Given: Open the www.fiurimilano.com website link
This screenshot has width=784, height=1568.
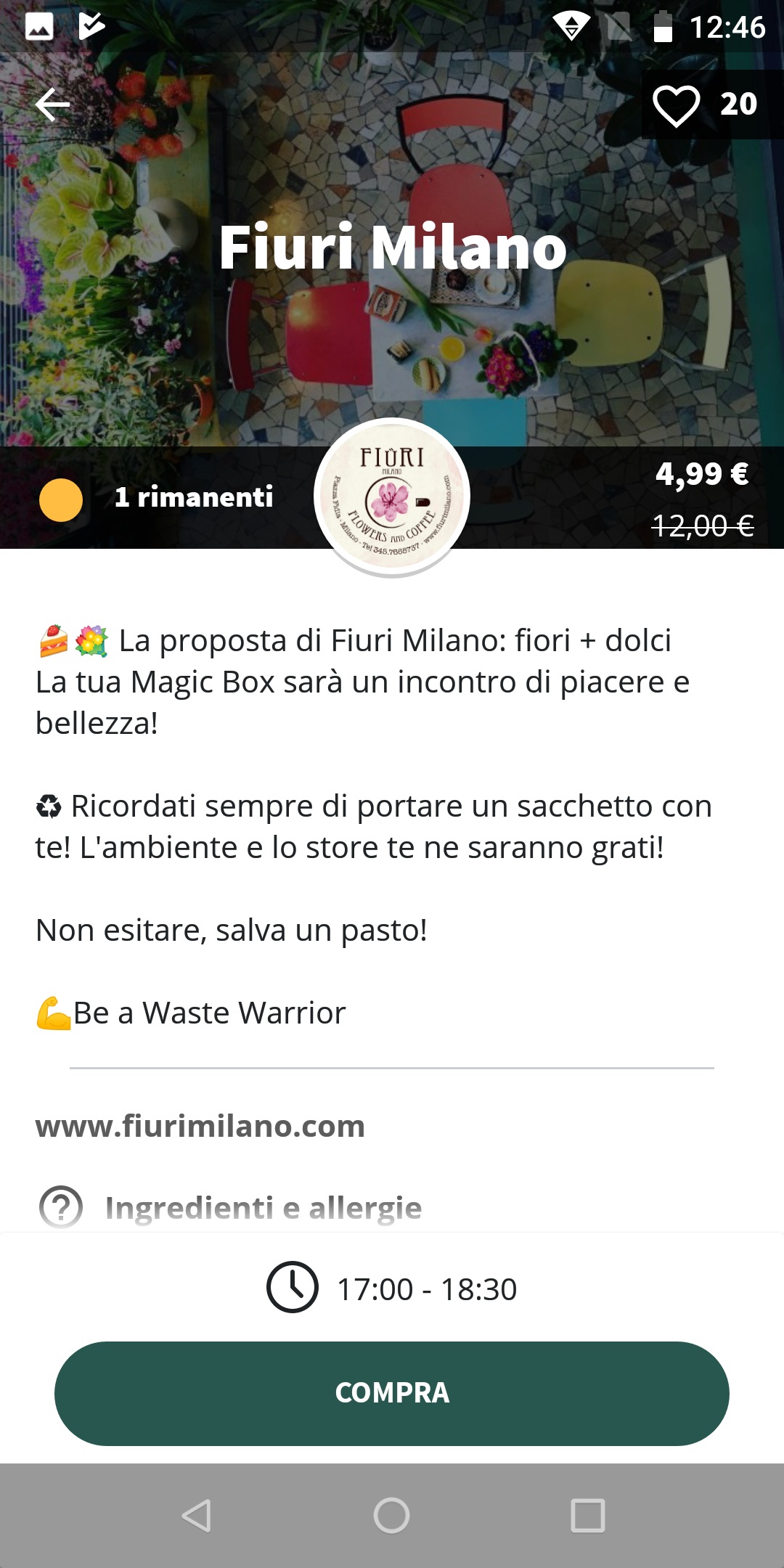Looking at the screenshot, I should click(x=200, y=1126).
